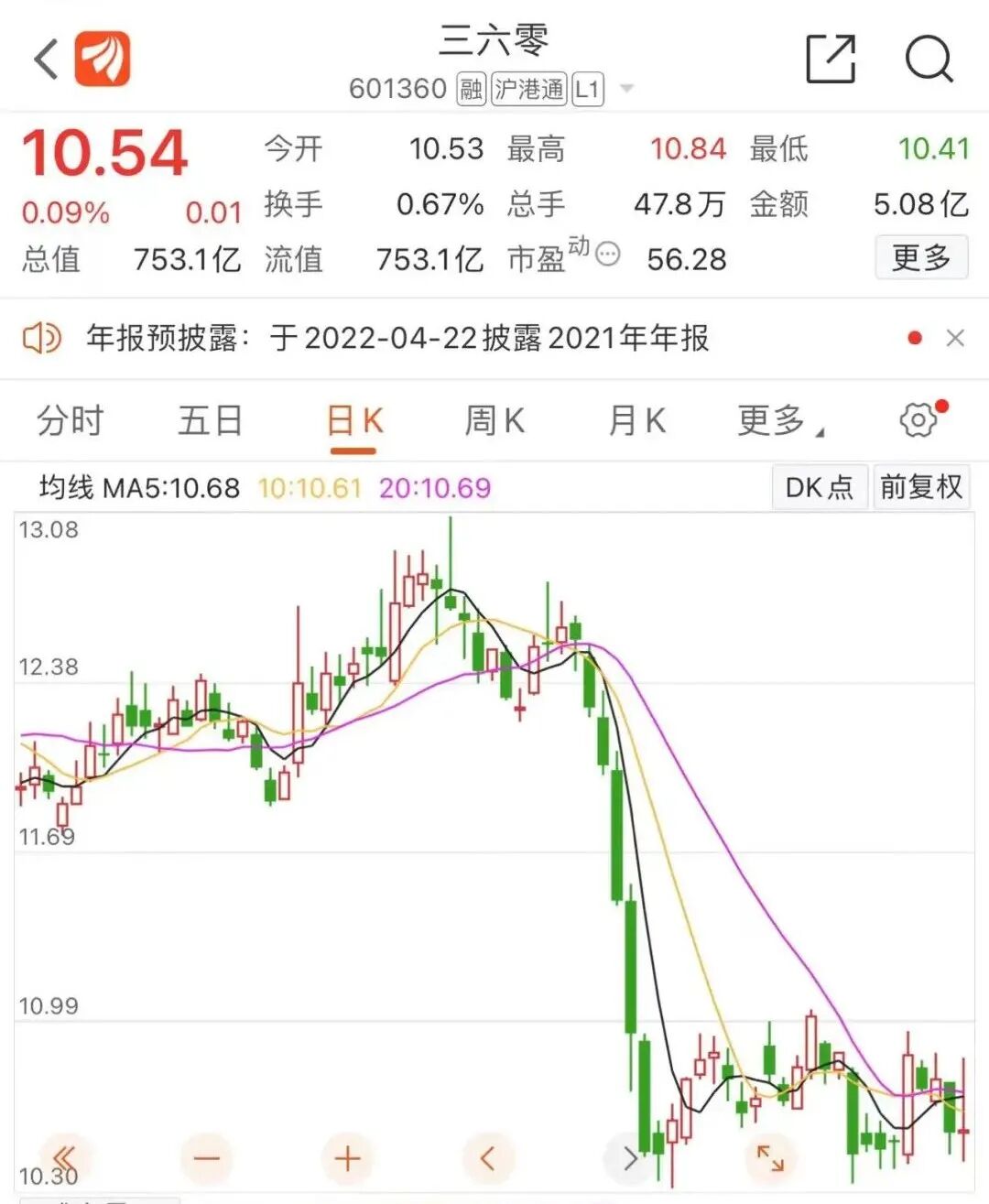This screenshot has width=989, height=1204.
Task: Open the search magnifier
Action: point(929,60)
